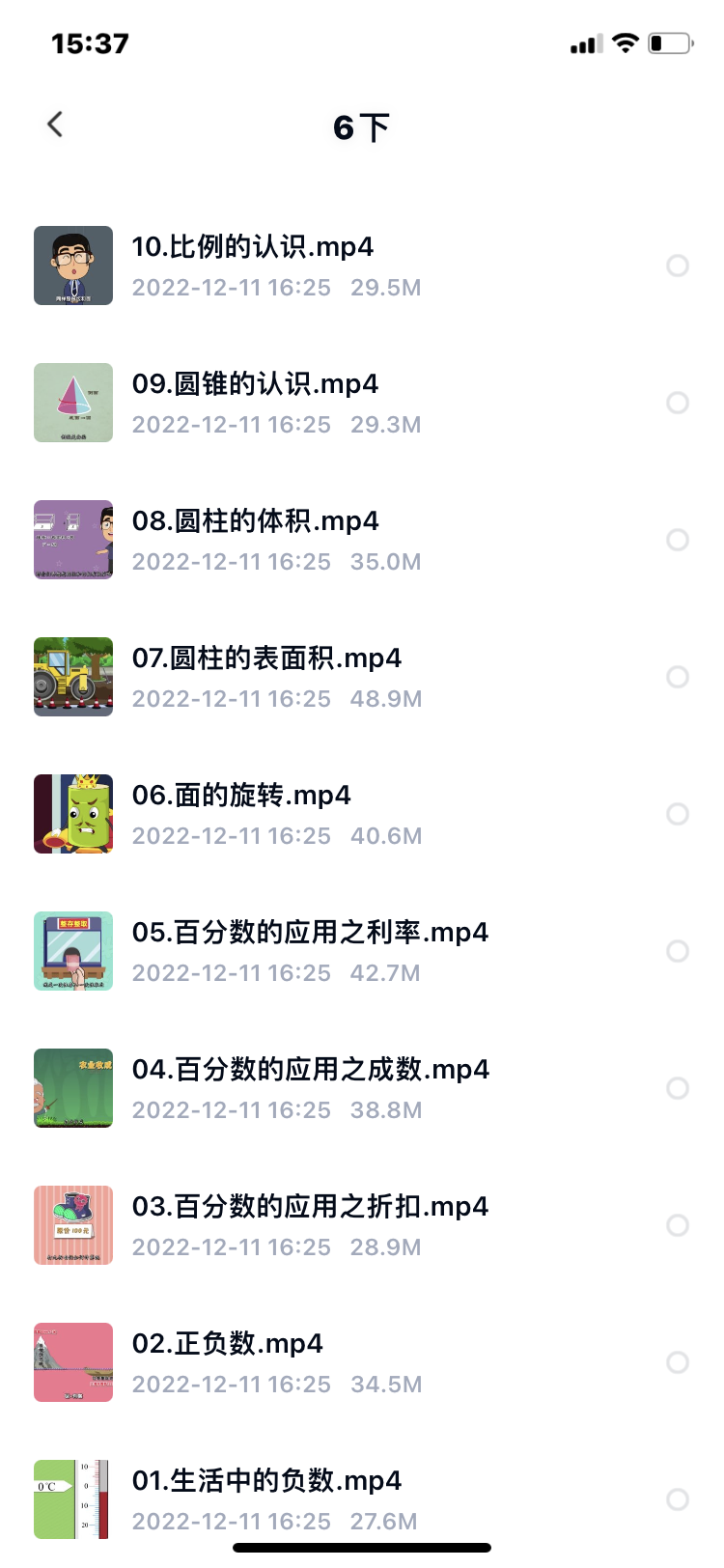724x1568 pixels.
Task: Select the circle for 08.圆柱的体积.mp4
Action: point(678,540)
